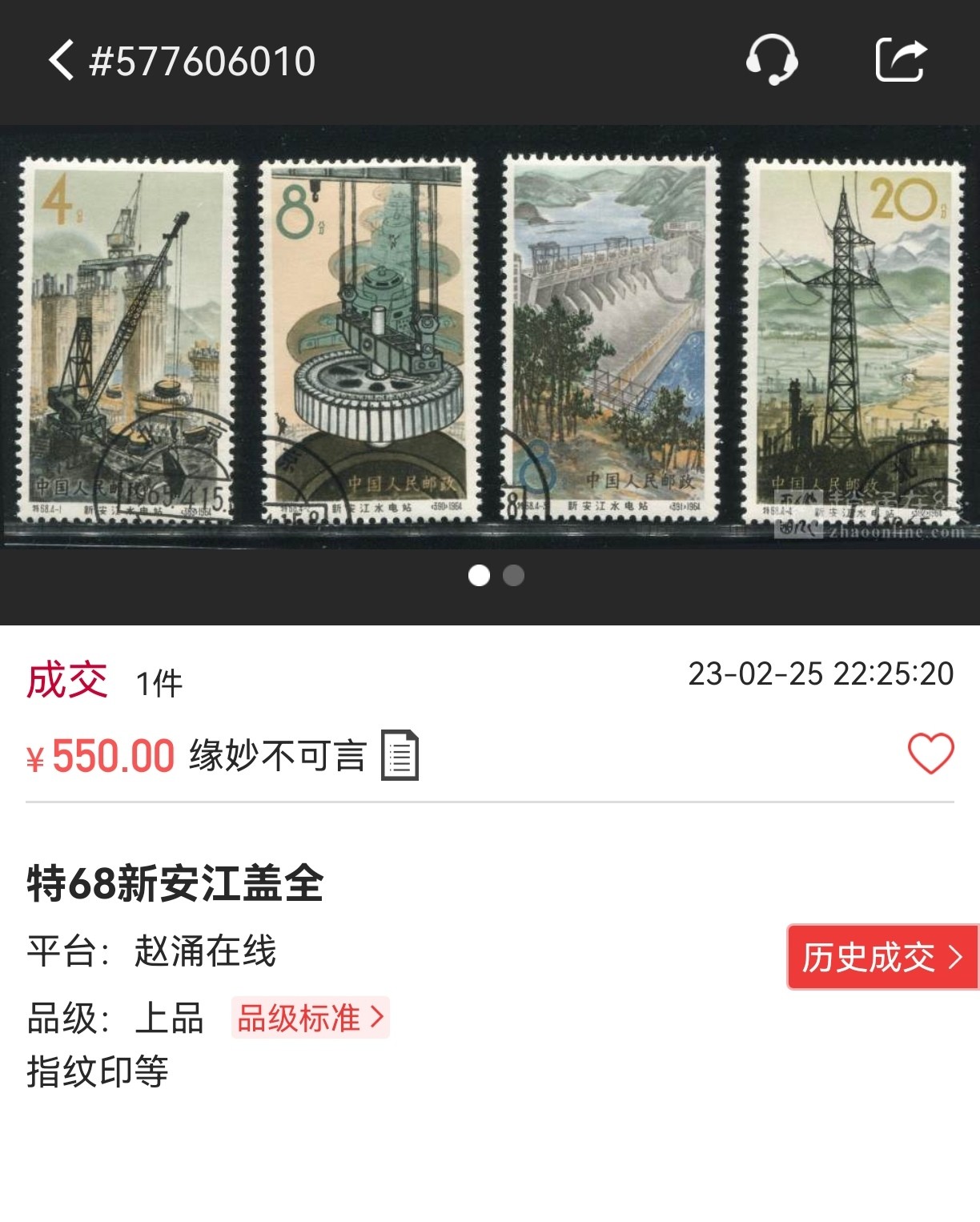The width and height of the screenshot is (980, 1222).
Task: Contact customer service via headset icon
Action: (771, 60)
